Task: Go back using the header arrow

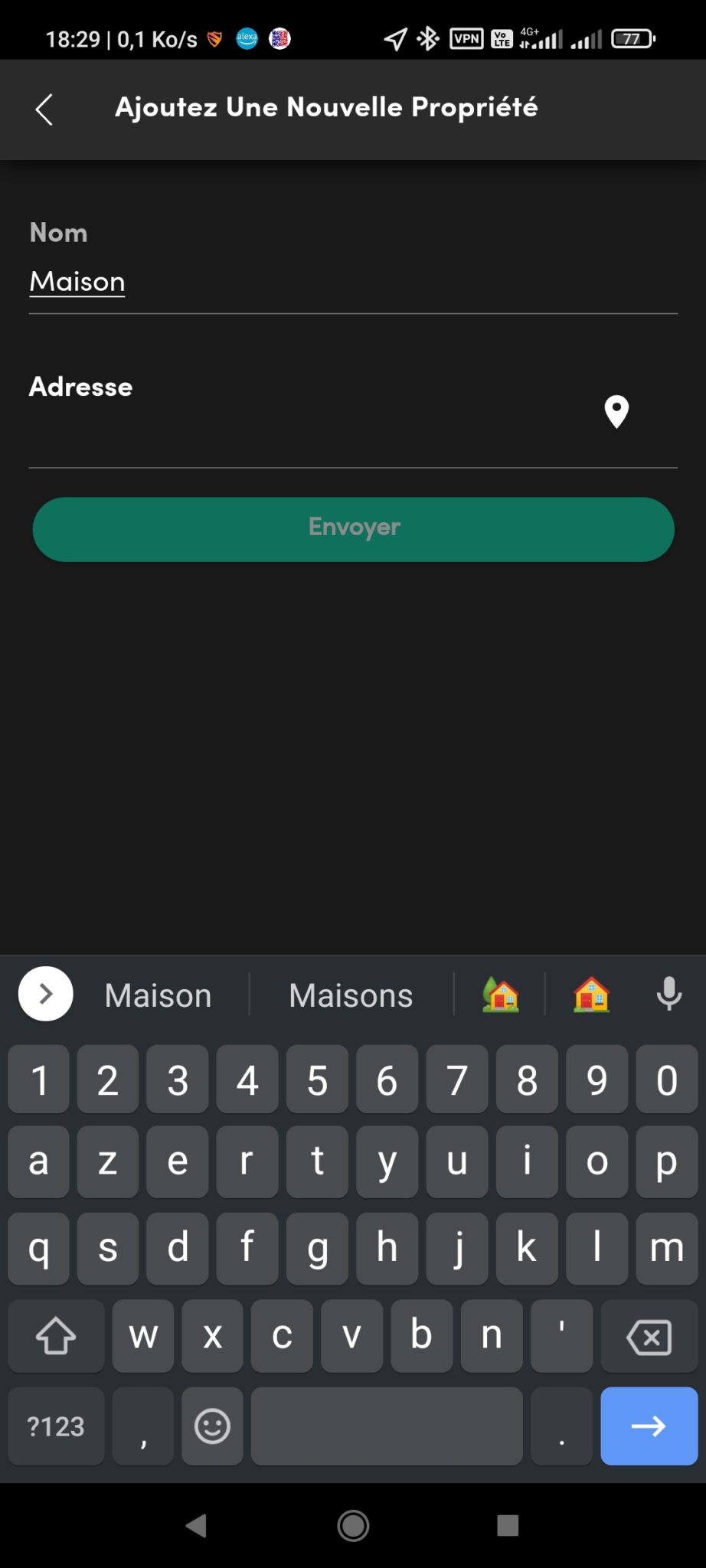Action: (x=44, y=109)
